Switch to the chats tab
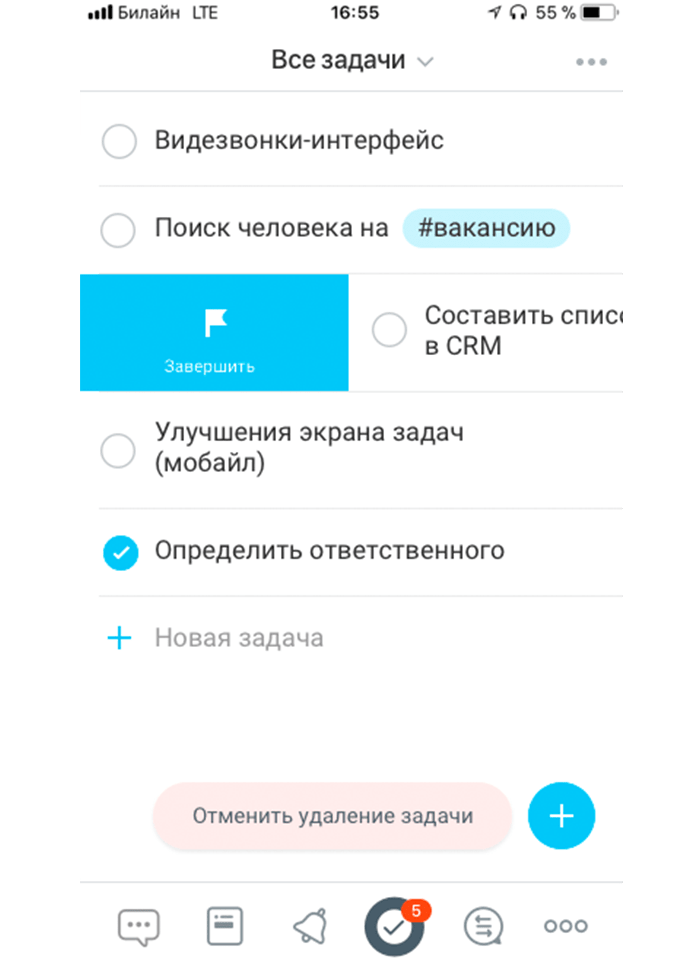700x960 pixels. pos(139,926)
